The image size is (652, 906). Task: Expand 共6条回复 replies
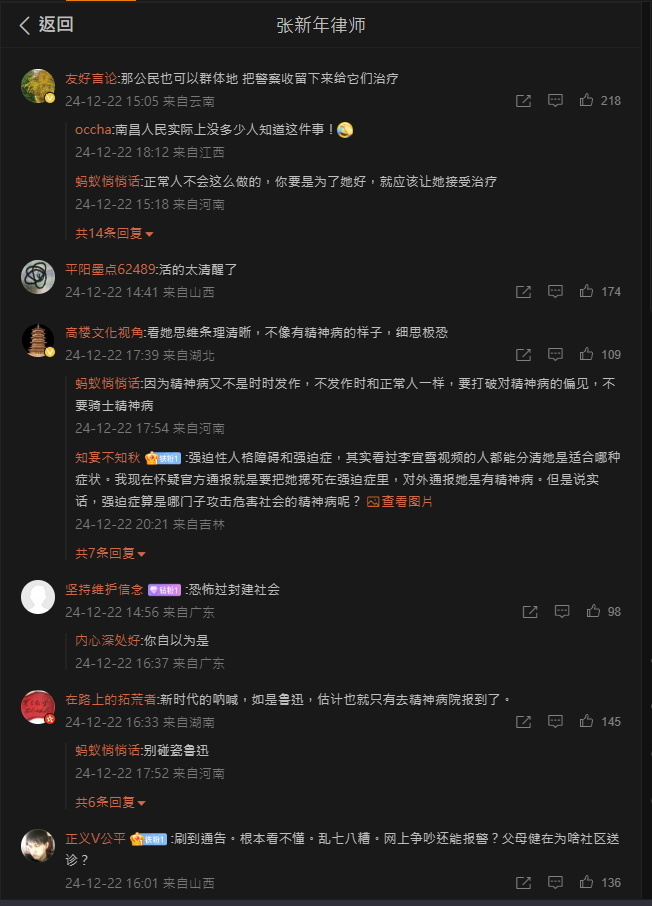click(x=110, y=802)
